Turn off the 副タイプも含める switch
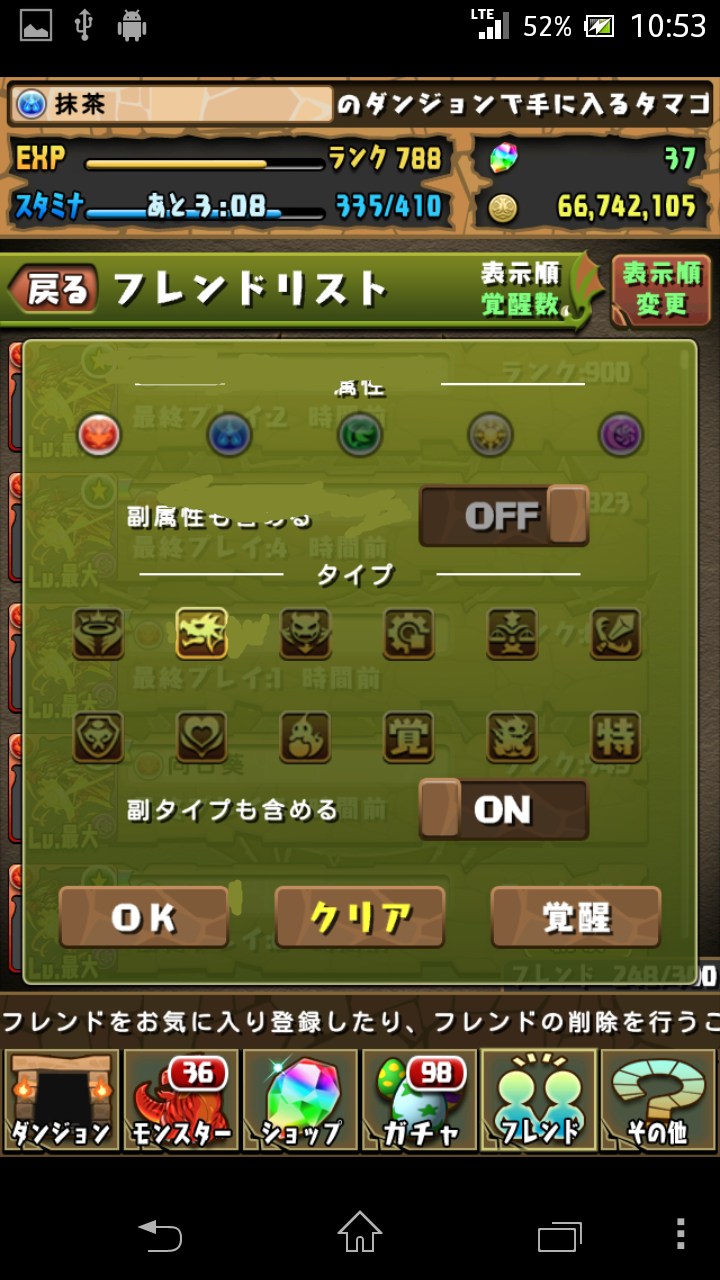The image size is (720, 1280). coord(503,810)
